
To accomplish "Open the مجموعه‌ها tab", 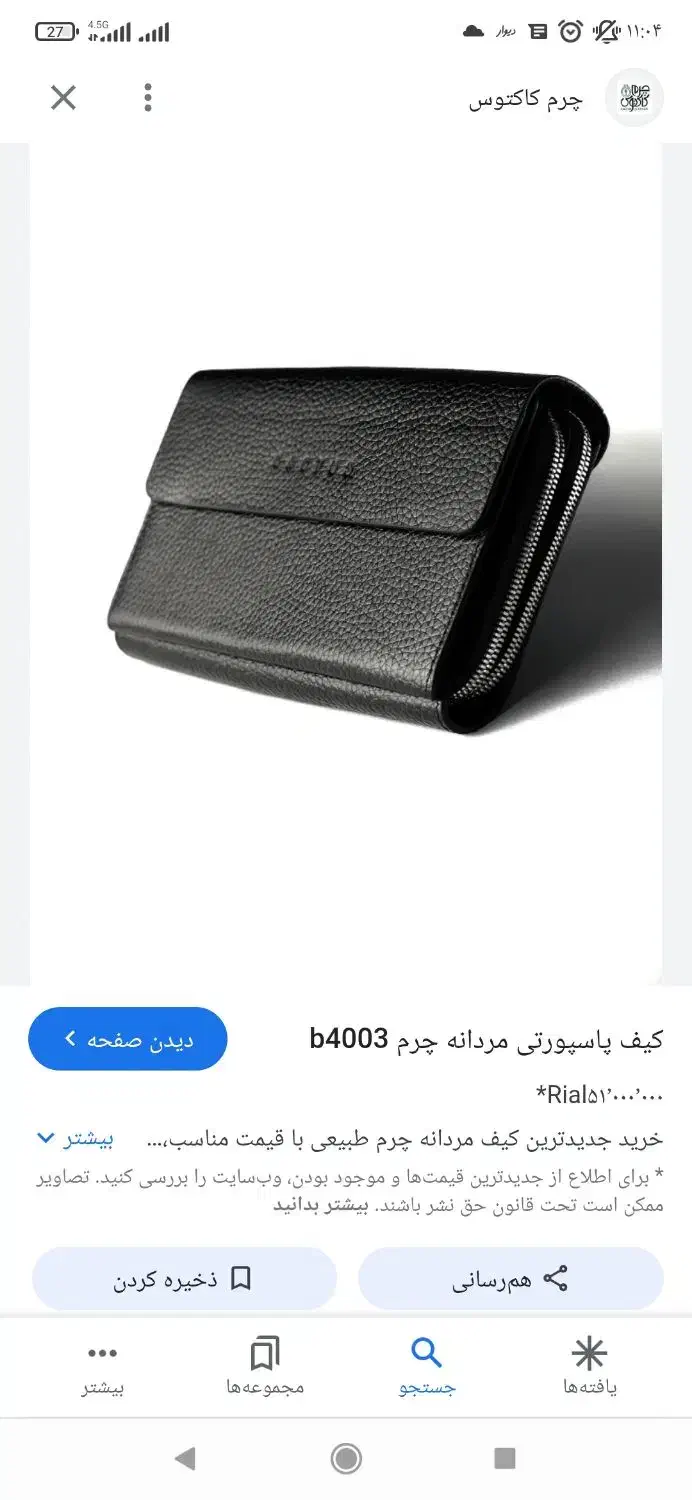I will [x=265, y=1366].
